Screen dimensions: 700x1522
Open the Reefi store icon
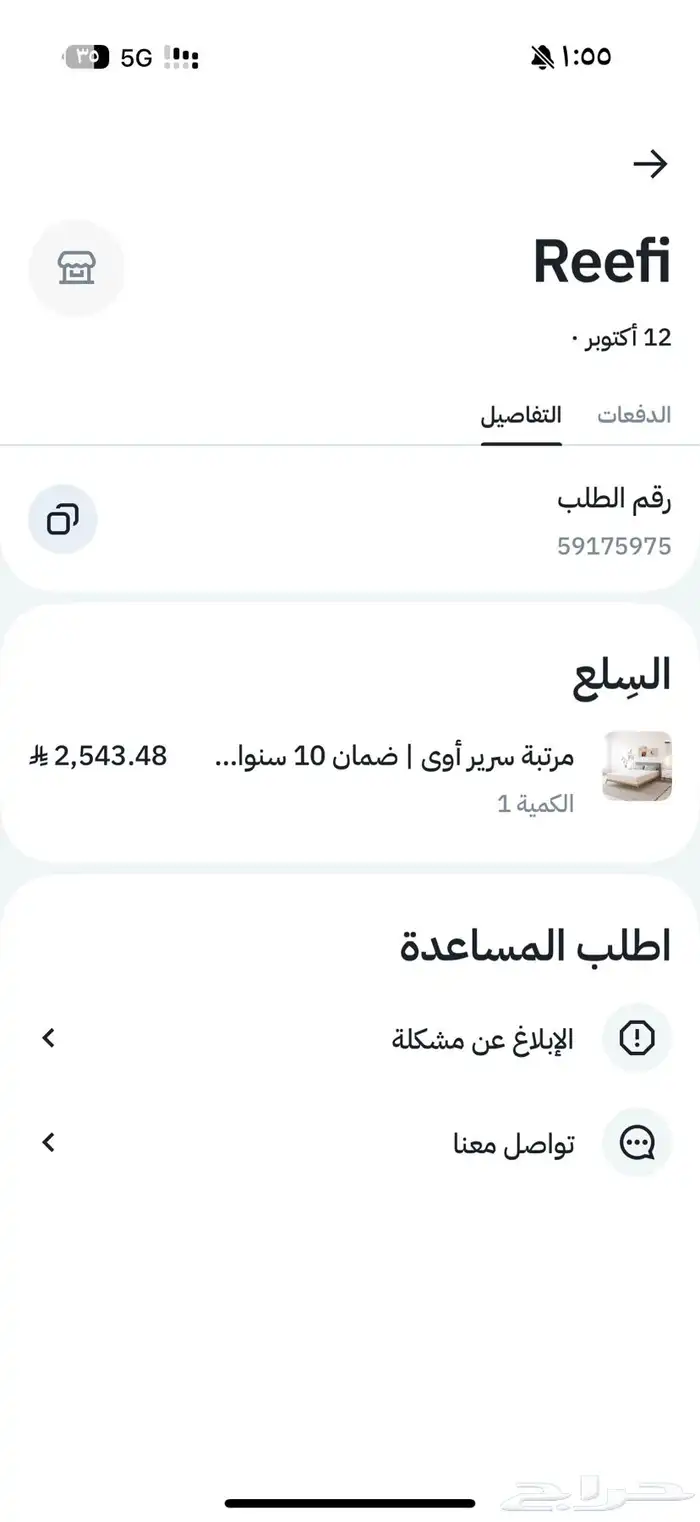(x=77, y=268)
